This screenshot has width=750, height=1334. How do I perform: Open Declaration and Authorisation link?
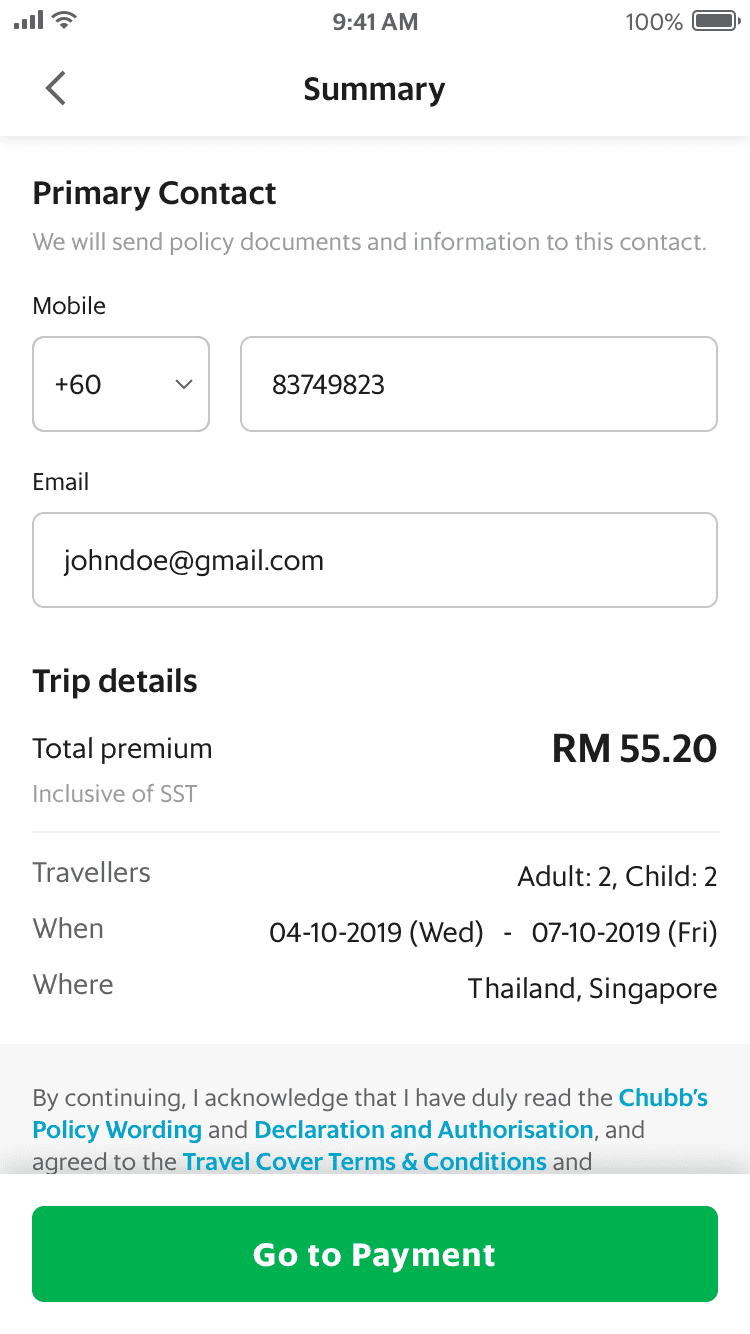[x=424, y=1130]
